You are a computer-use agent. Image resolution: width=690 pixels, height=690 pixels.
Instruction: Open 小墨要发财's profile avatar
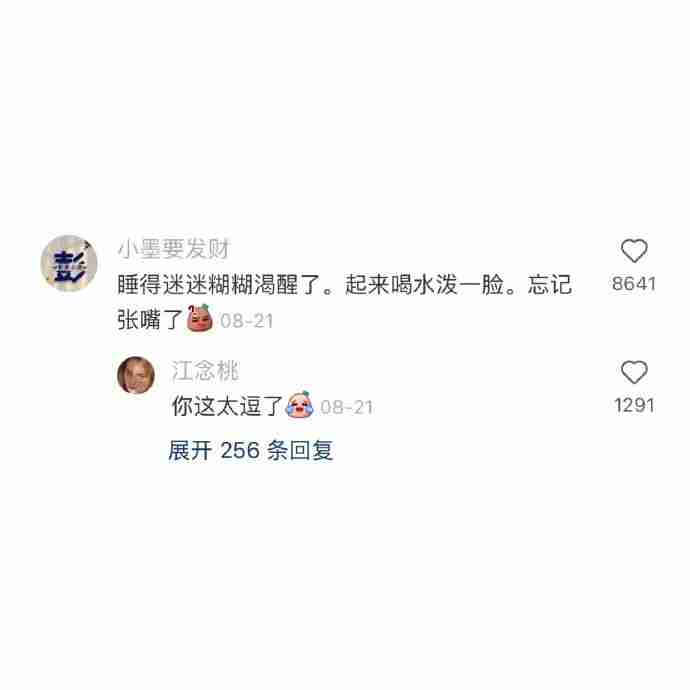click(x=69, y=264)
